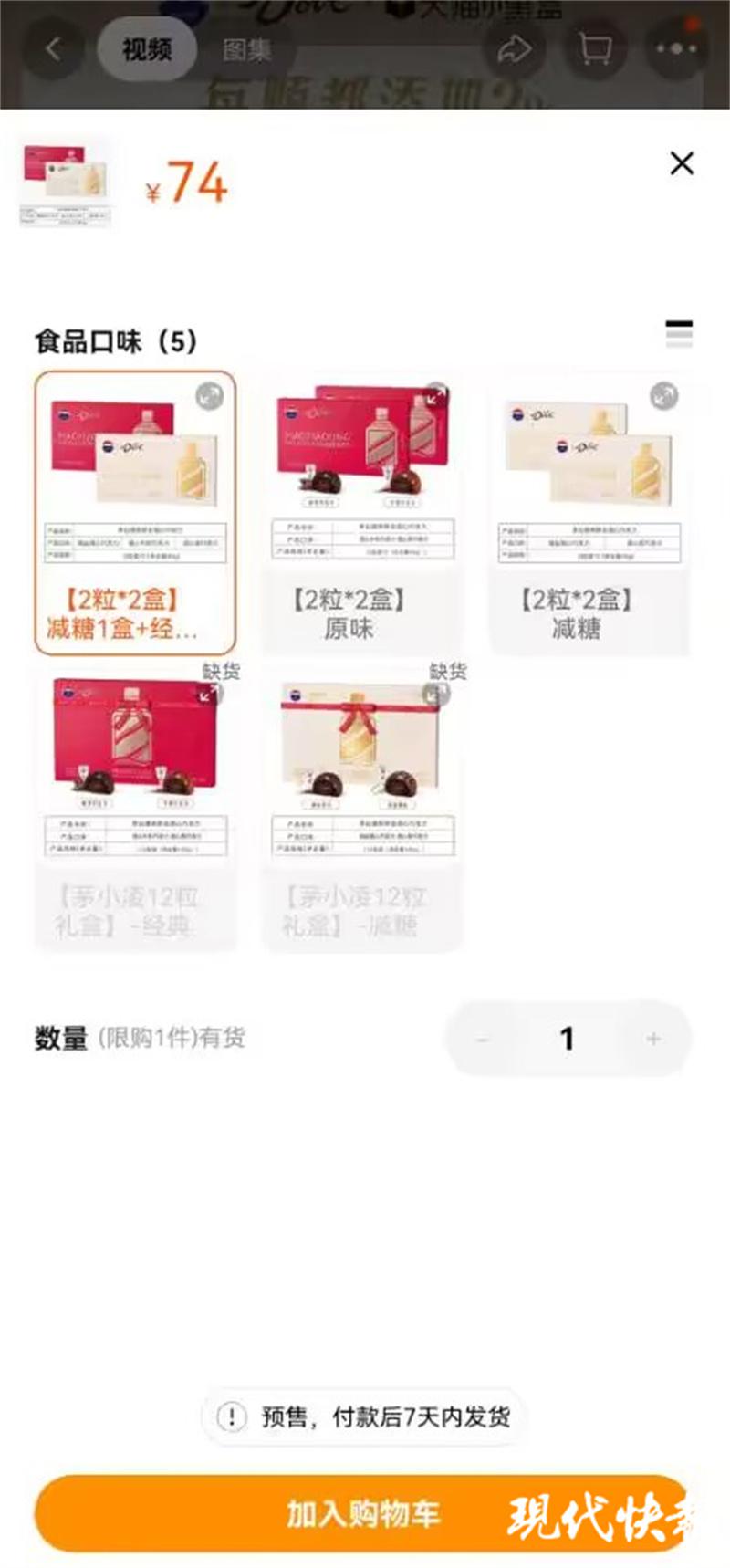Open the shopping cart icon
This screenshot has width=730, height=1568.
point(595,48)
